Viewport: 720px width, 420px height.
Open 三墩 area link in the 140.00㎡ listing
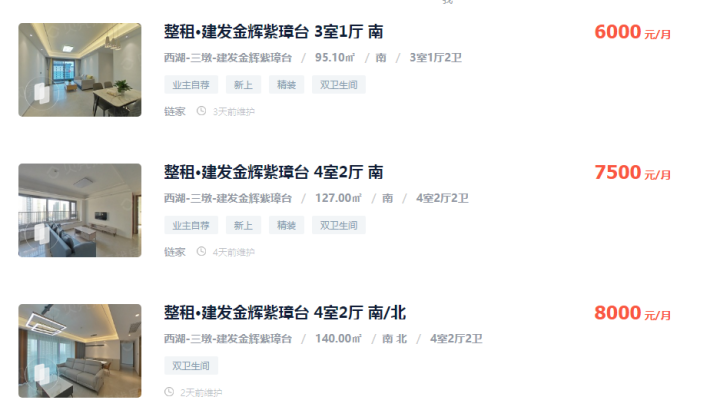point(201,339)
